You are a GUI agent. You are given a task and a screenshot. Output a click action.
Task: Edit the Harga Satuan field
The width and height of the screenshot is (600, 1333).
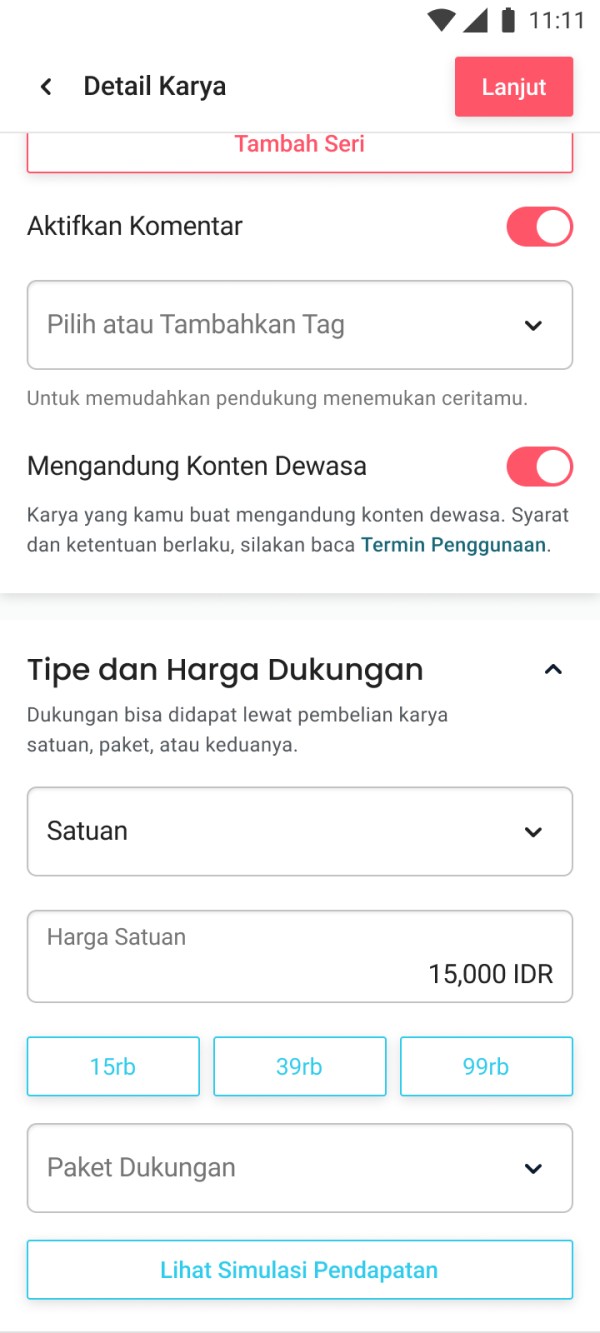[300, 957]
